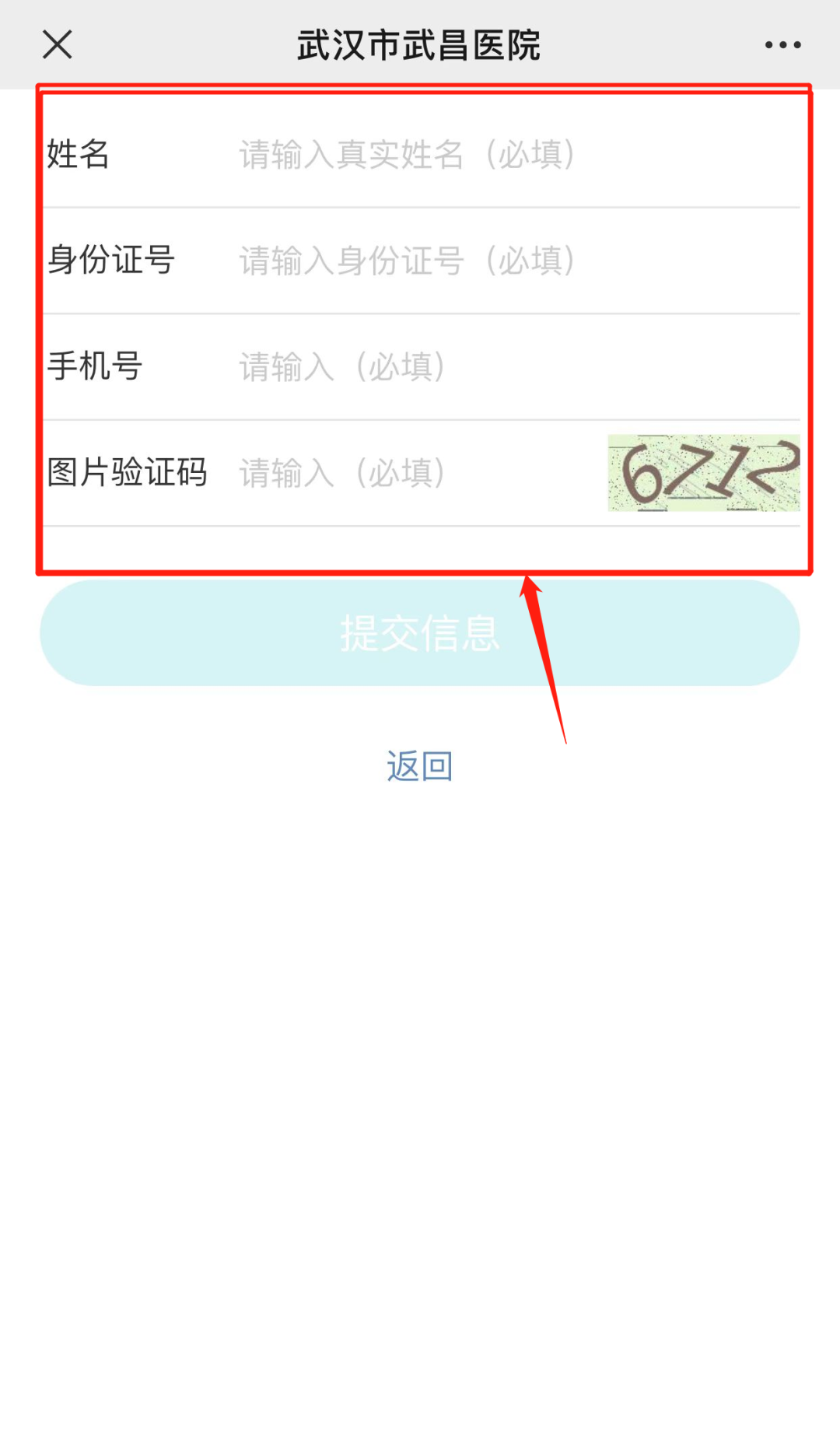
Task: Submit the form with 提交信息
Action: pos(420,632)
